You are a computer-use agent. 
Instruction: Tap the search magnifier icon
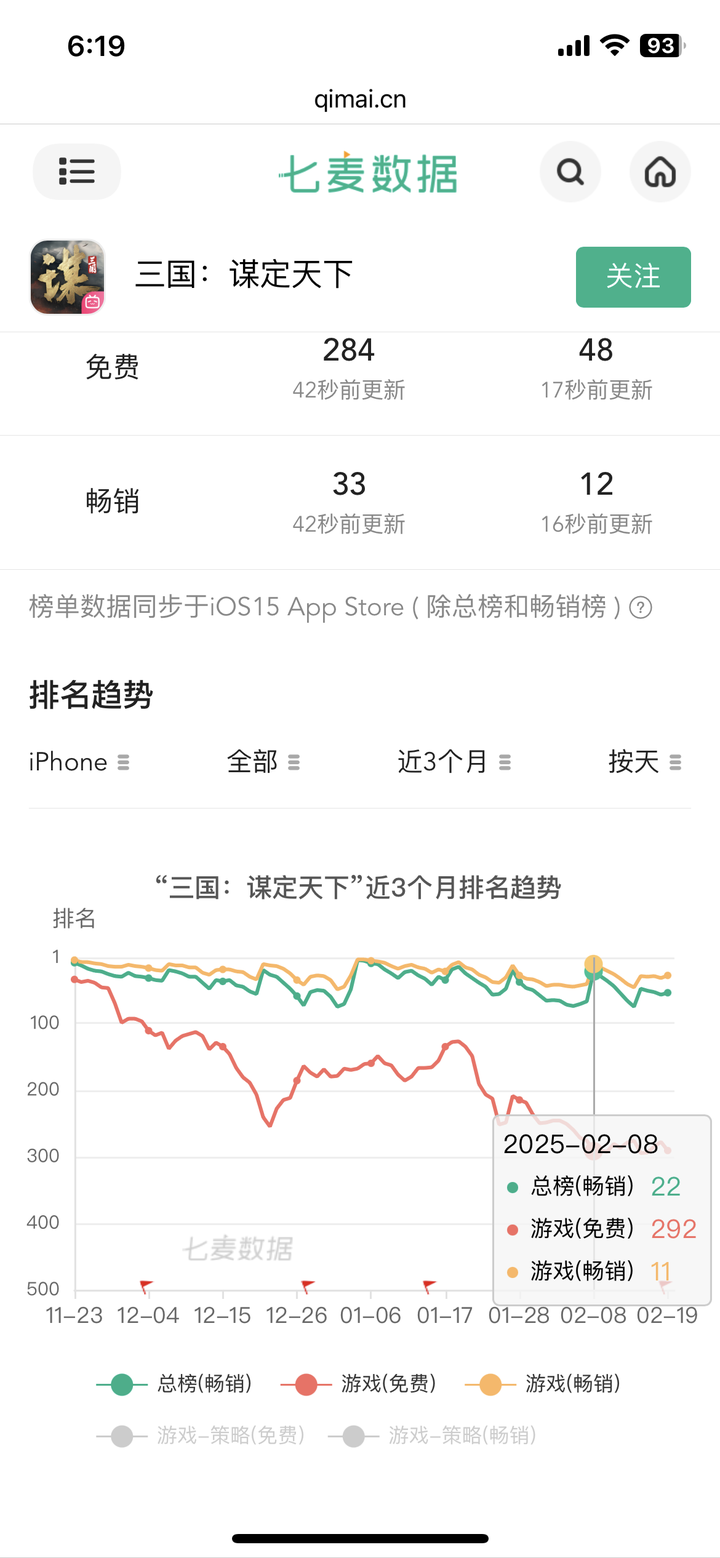point(570,171)
